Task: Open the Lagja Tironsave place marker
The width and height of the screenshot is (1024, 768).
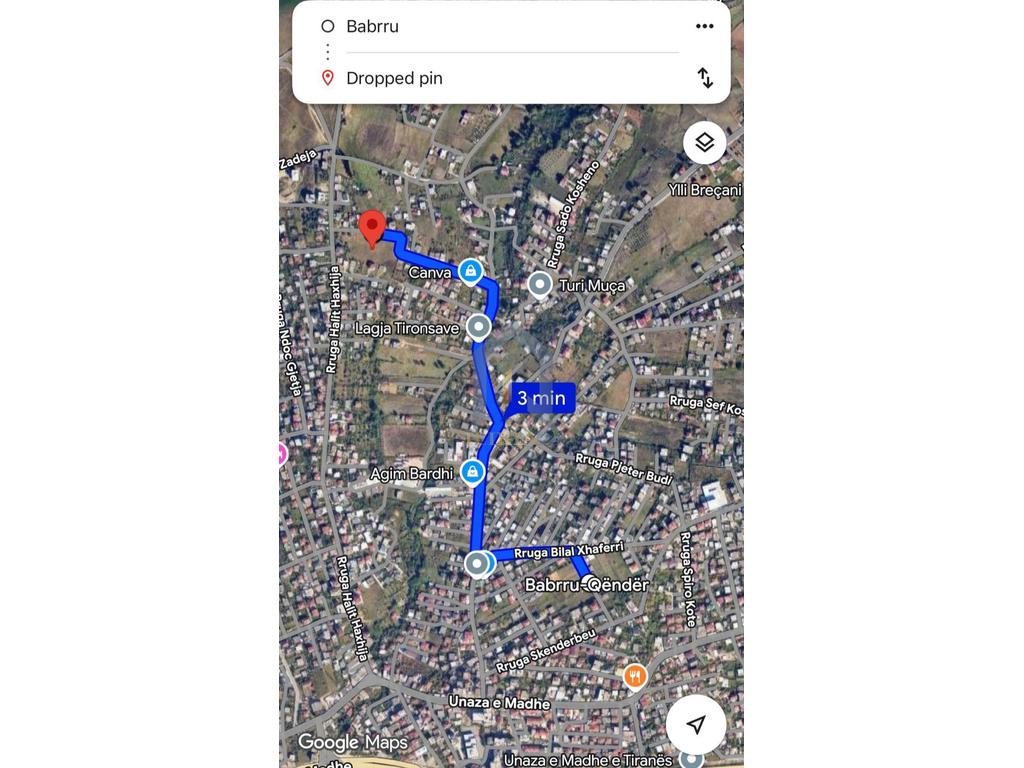Action: point(480,327)
